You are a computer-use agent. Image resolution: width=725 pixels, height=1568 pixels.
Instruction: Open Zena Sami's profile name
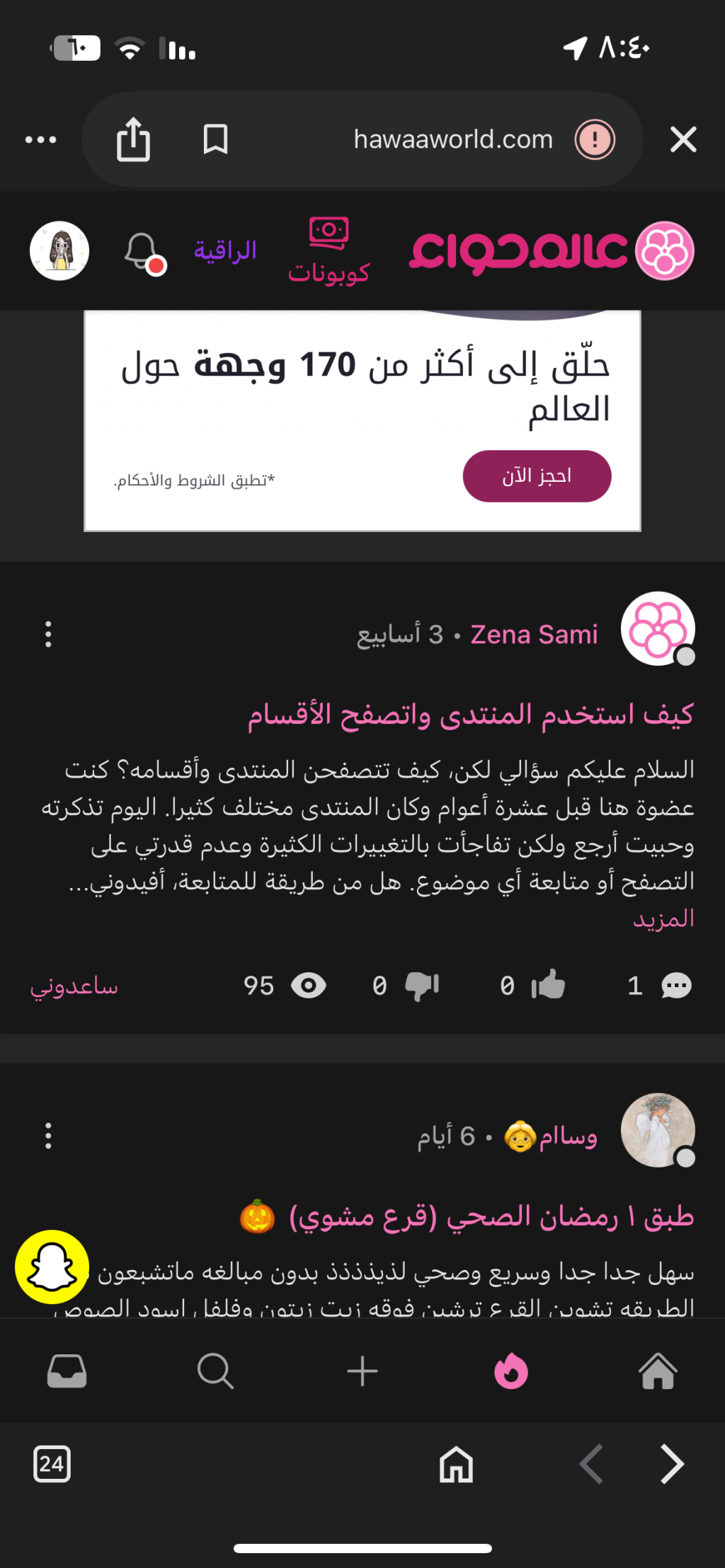tap(534, 635)
